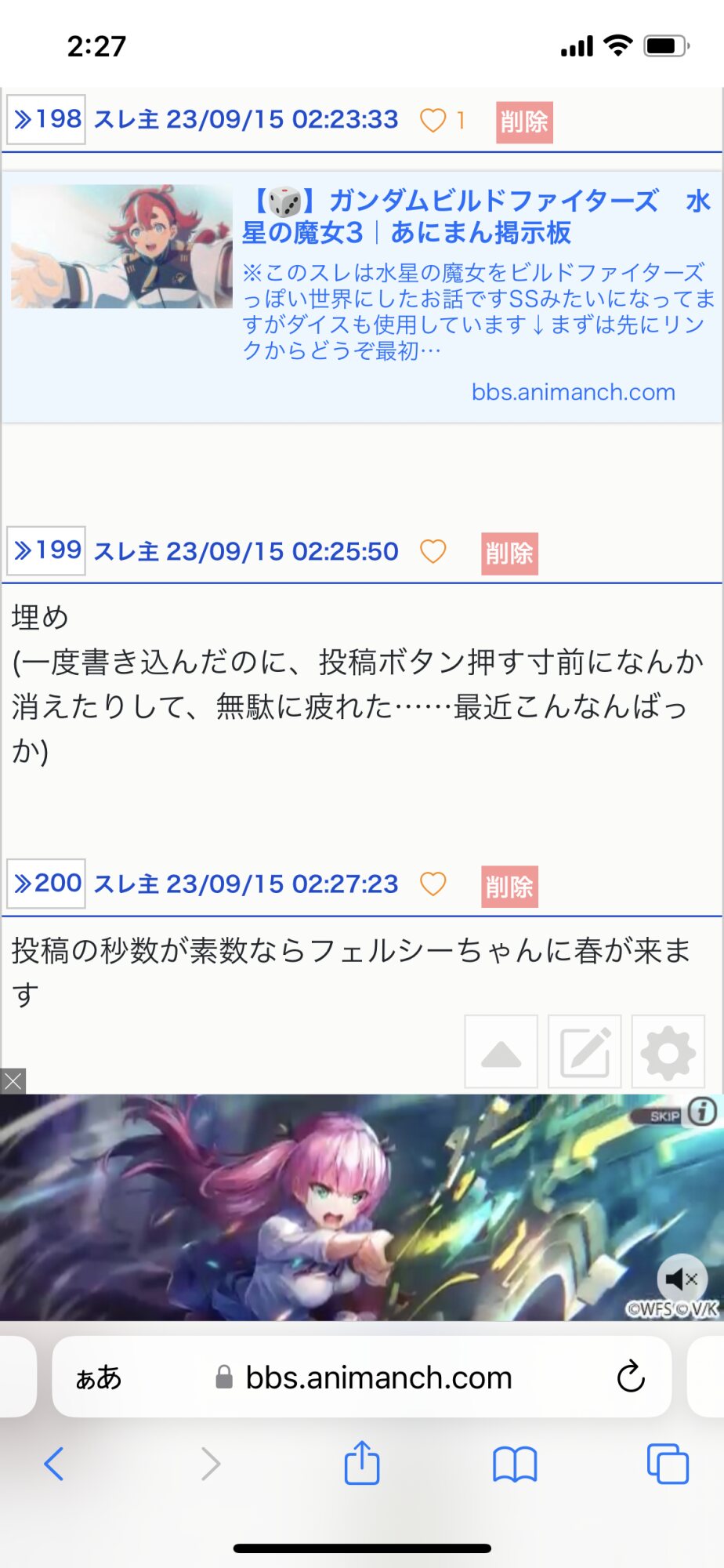The image size is (724, 1568).
Task: Open the write-post pencil icon
Action: 585,1052
